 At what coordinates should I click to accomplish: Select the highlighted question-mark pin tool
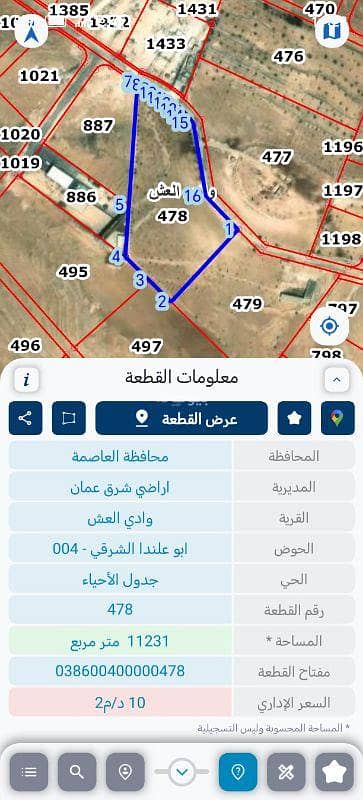click(238, 772)
